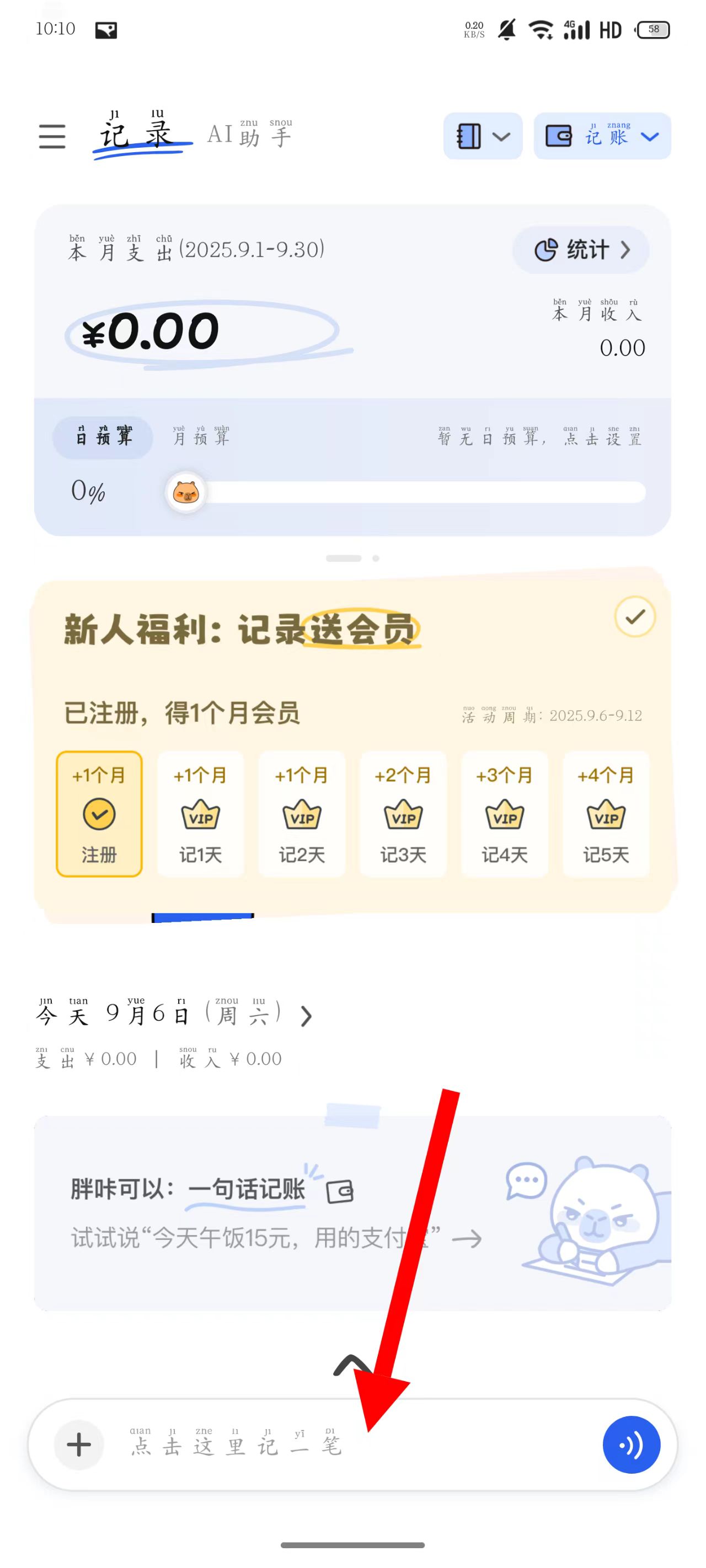Expand the ledger book dropdown
Image resolution: width=706 pixels, height=1568 pixels.
483,136
